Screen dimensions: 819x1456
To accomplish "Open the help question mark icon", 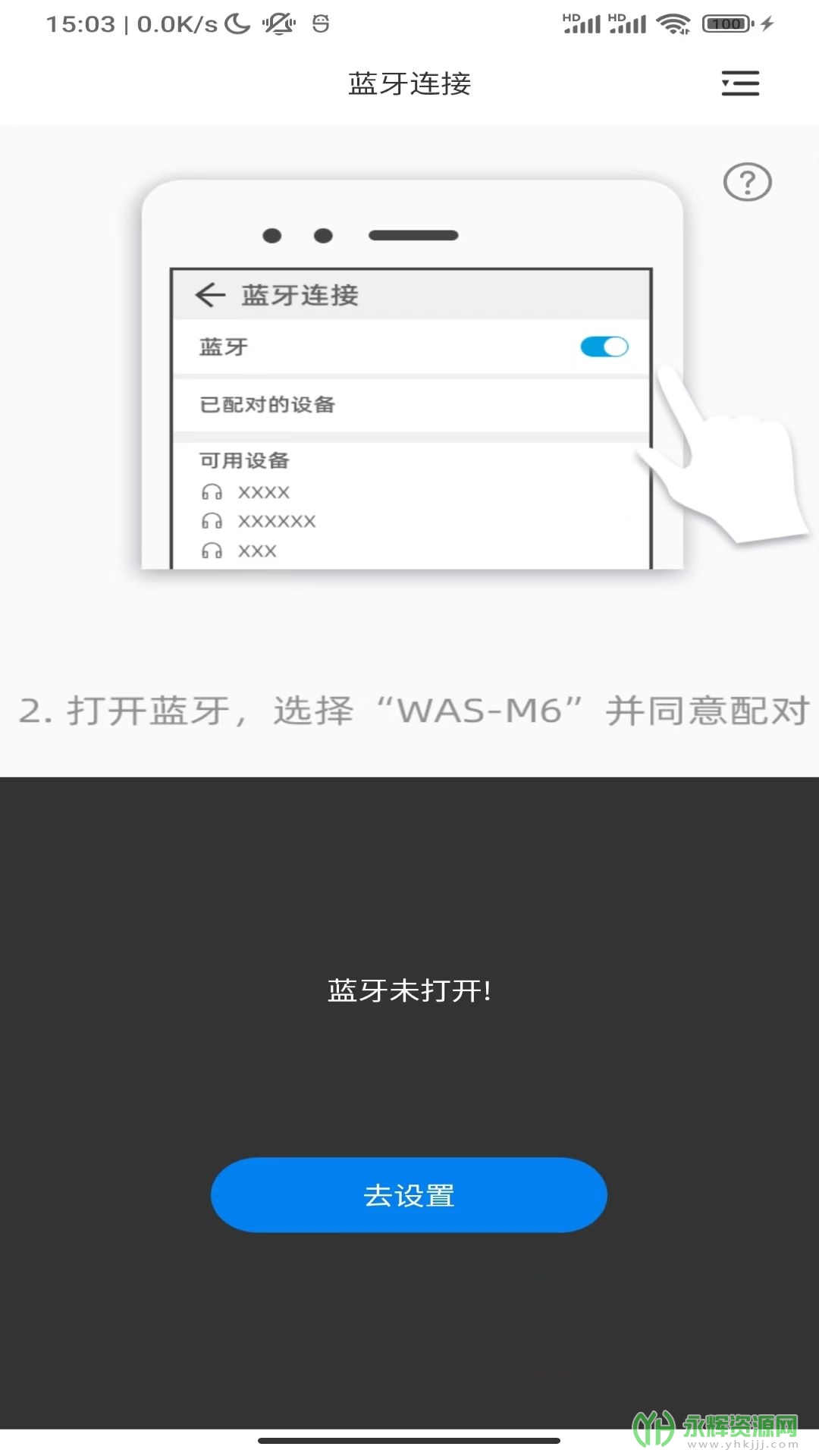I will click(747, 182).
